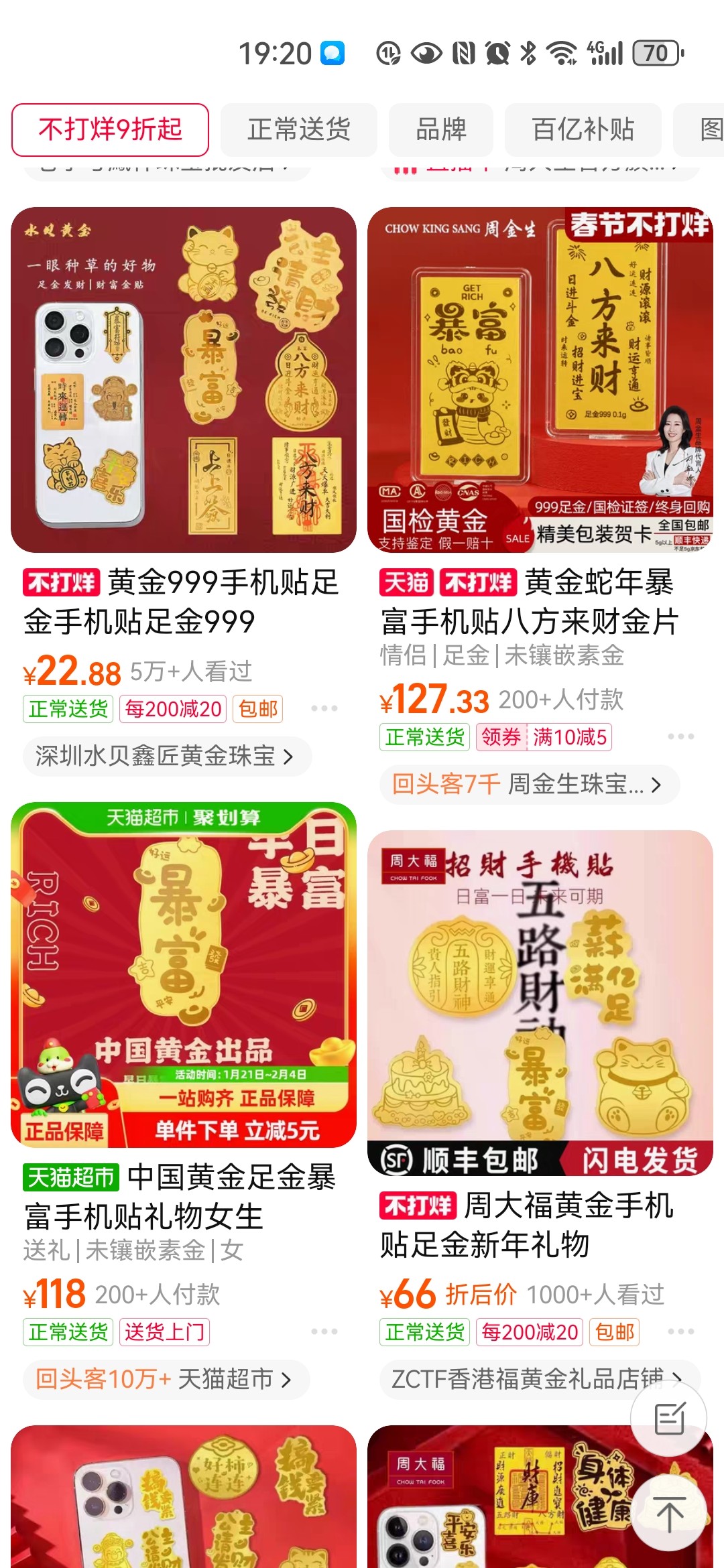Open more options for ¥22.88 item

tap(324, 708)
